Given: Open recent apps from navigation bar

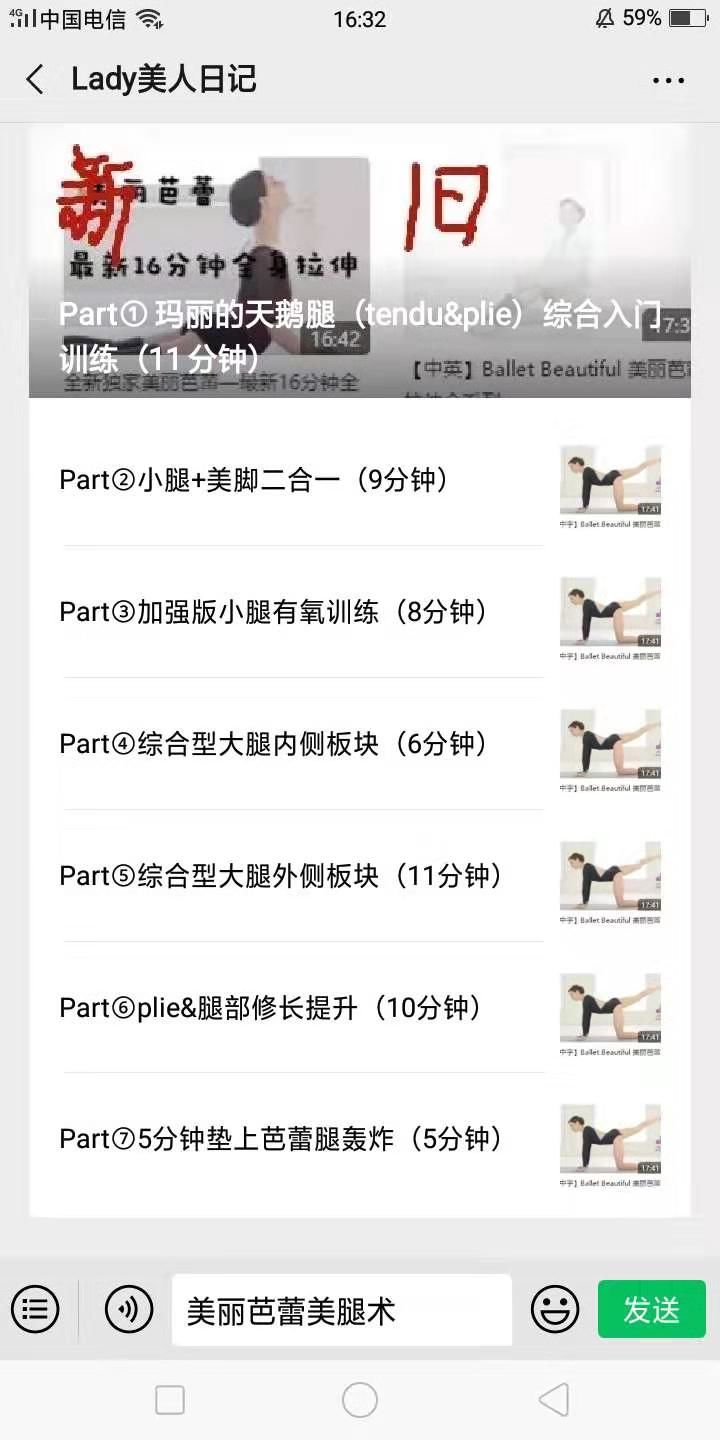Looking at the screenshot, I should [x=170, y=1400].
